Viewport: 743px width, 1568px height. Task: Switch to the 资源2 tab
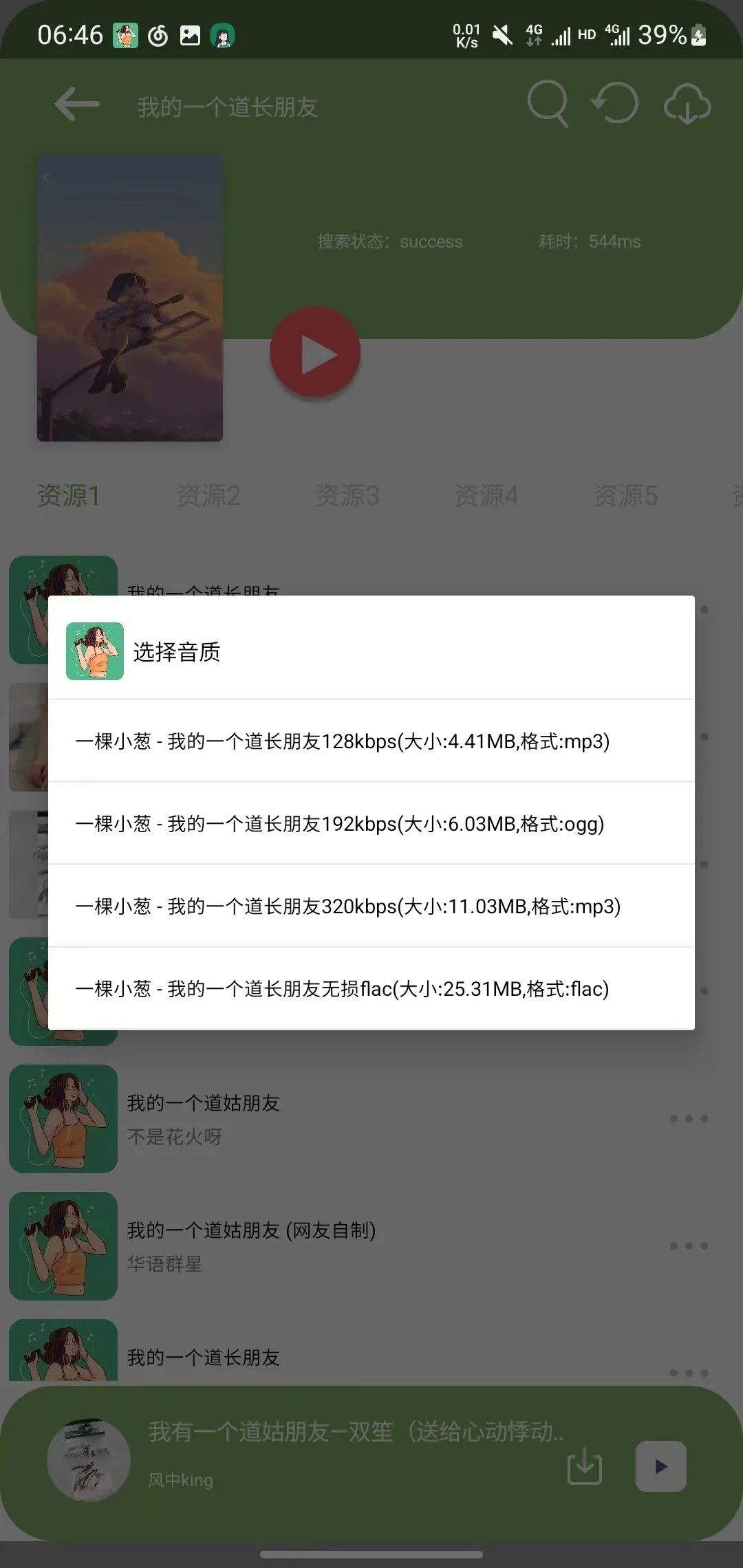(x=208, y=495)
